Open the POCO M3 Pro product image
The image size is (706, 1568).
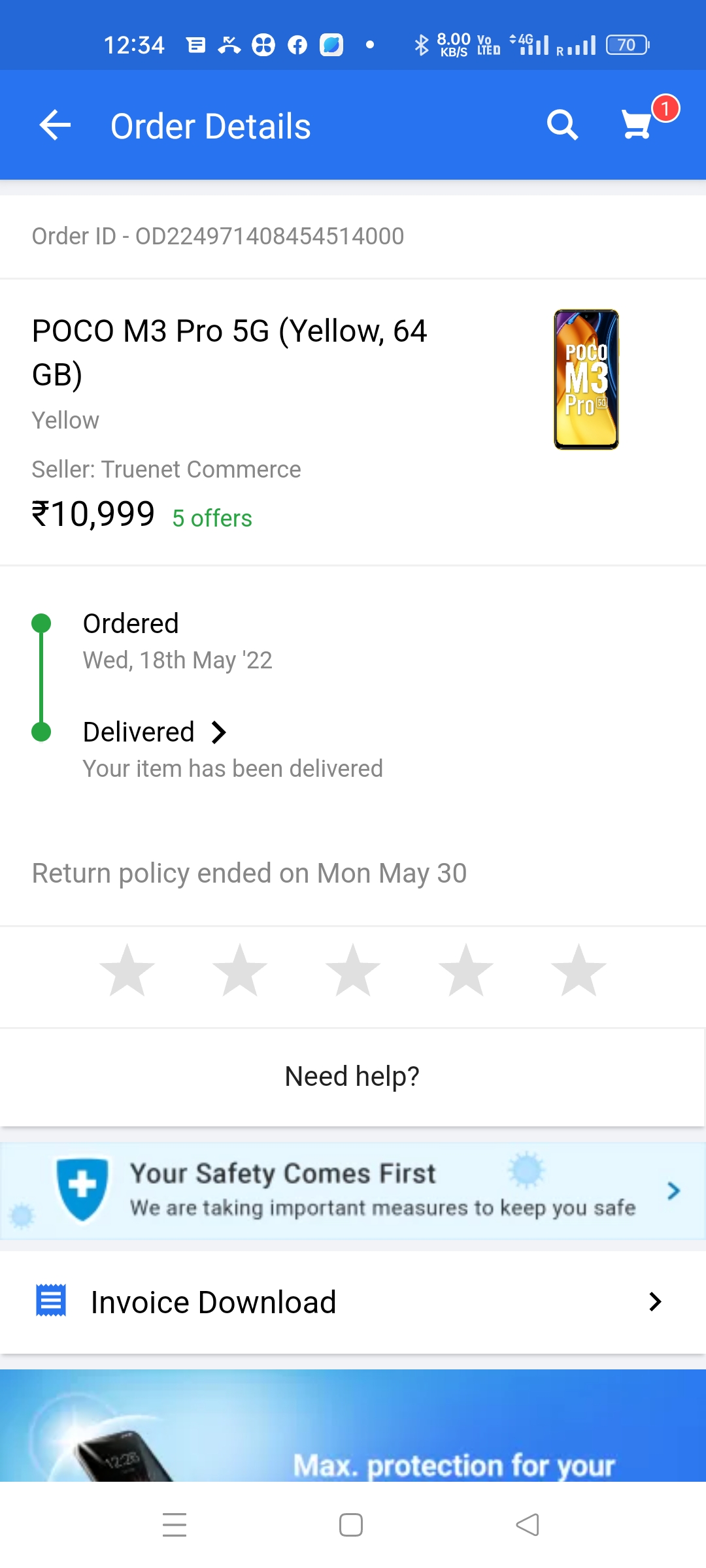pos(586,380)
